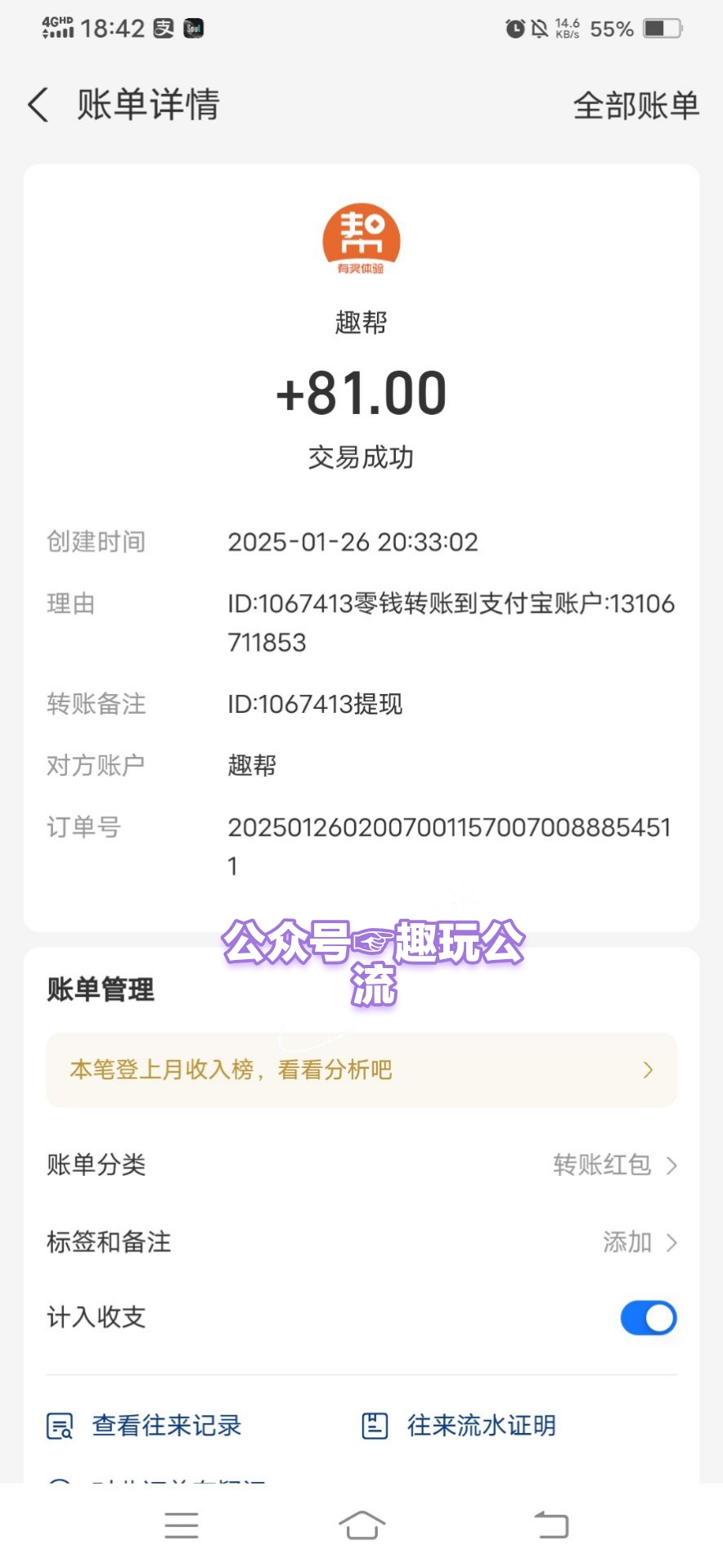Change 账单分类 from 转账红包

click(x=361, y=1165)
